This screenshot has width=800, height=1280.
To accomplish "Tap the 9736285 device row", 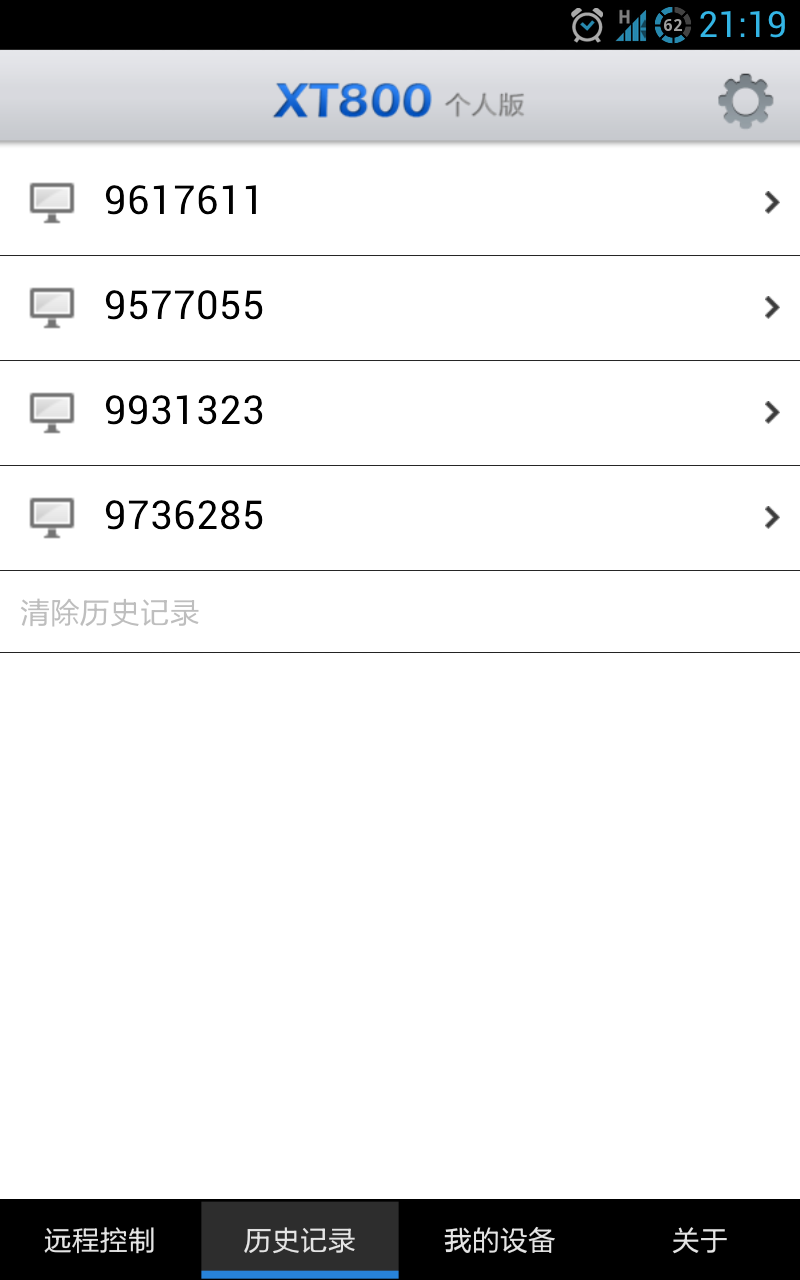I will click(400, 517).
